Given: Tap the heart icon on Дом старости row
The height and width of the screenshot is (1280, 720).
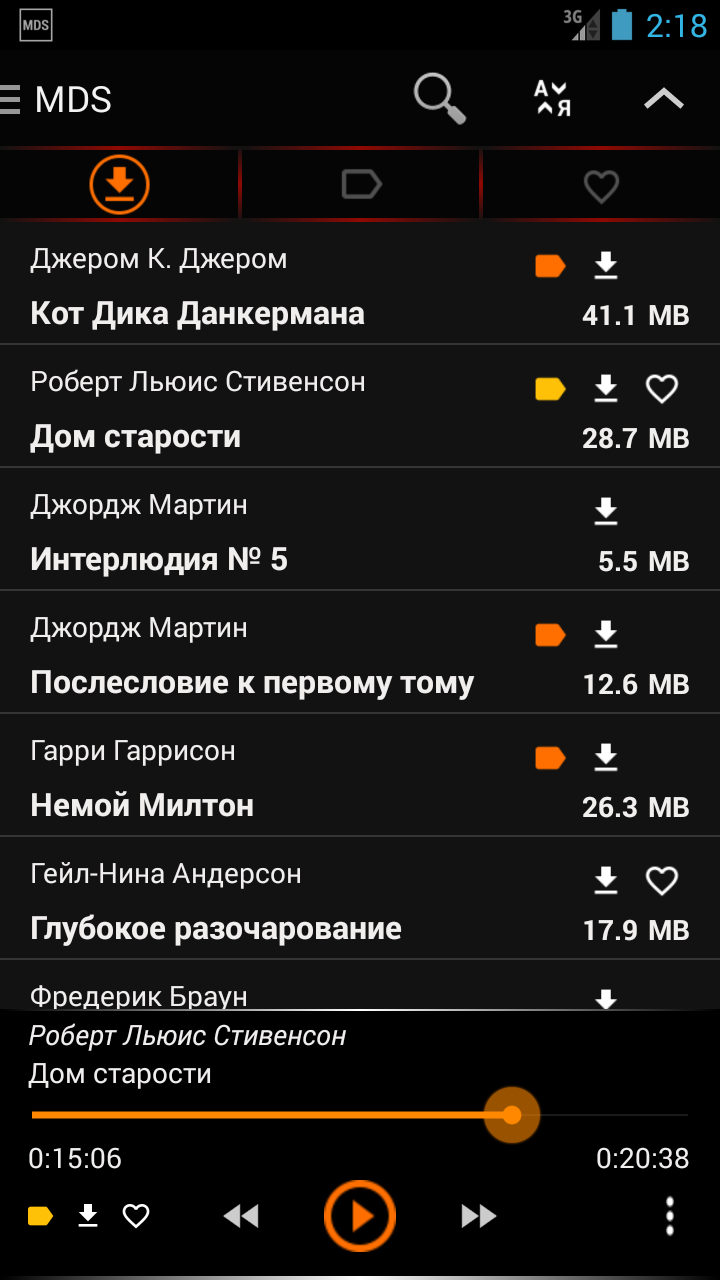Looking at the screenshot, I should [662, 388].
